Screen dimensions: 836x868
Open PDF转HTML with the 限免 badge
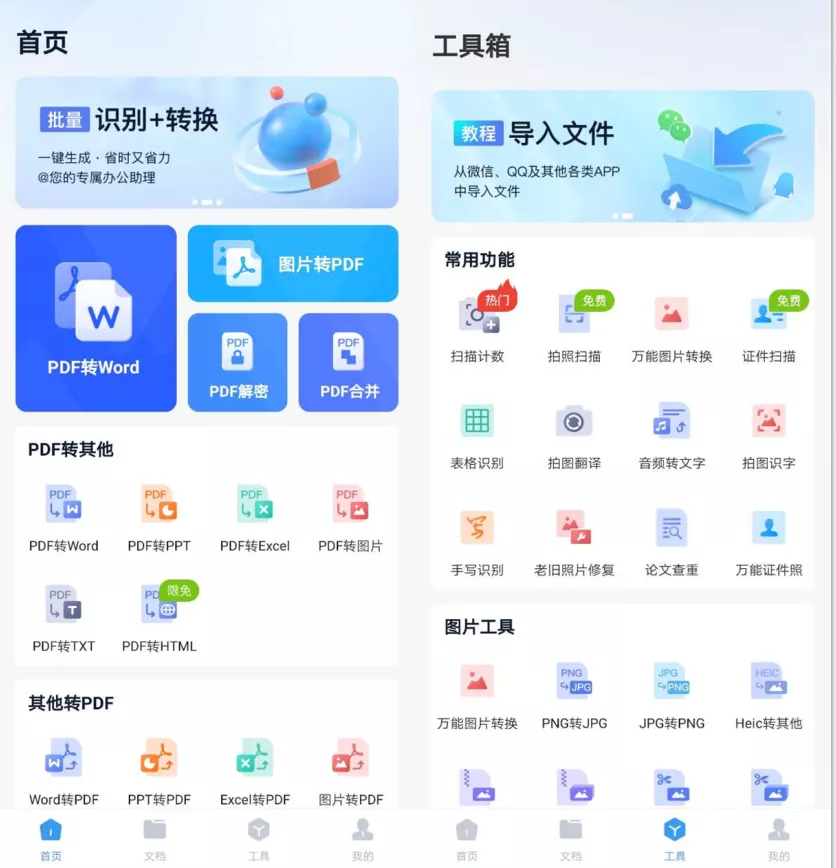[159, 616]
